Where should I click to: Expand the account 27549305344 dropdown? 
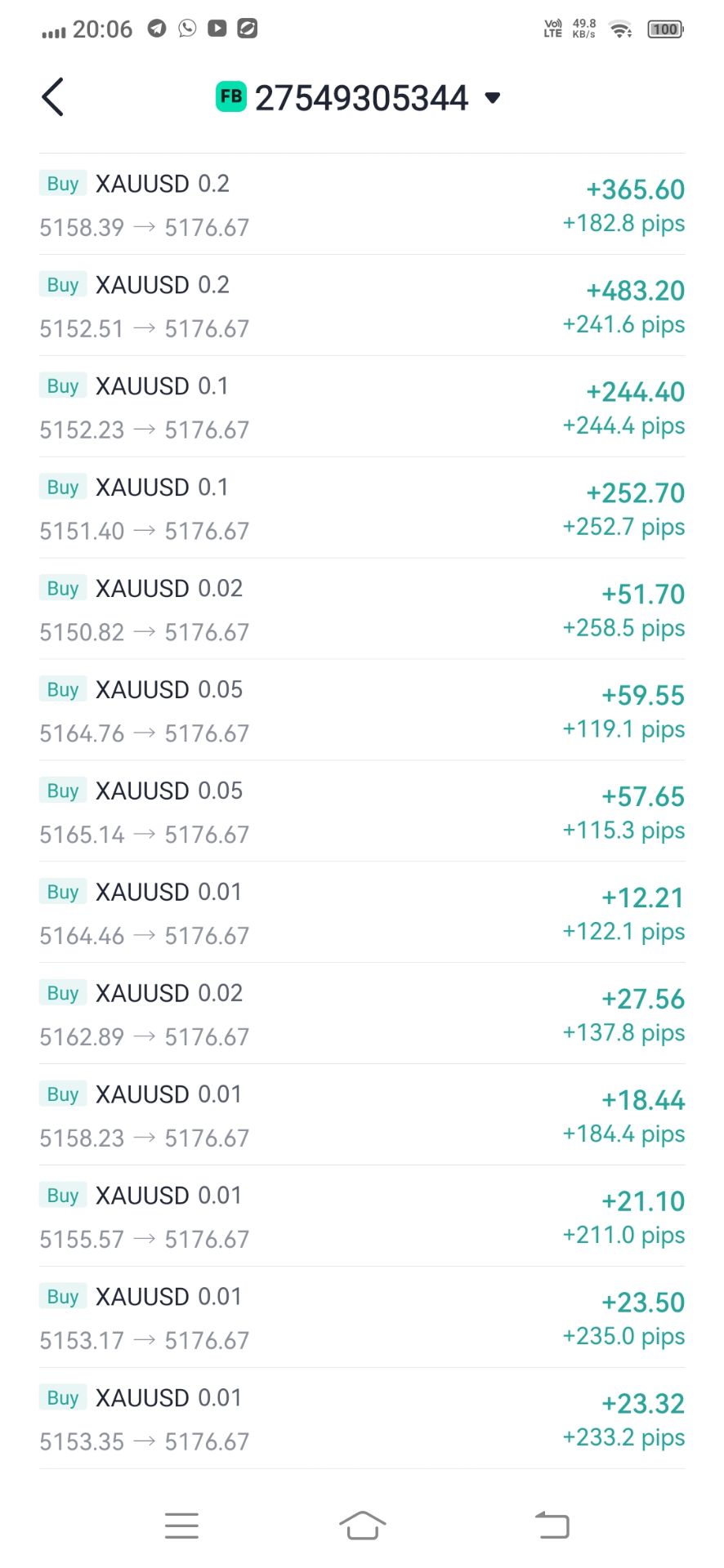pyautogui.click(x=492, y=98)
